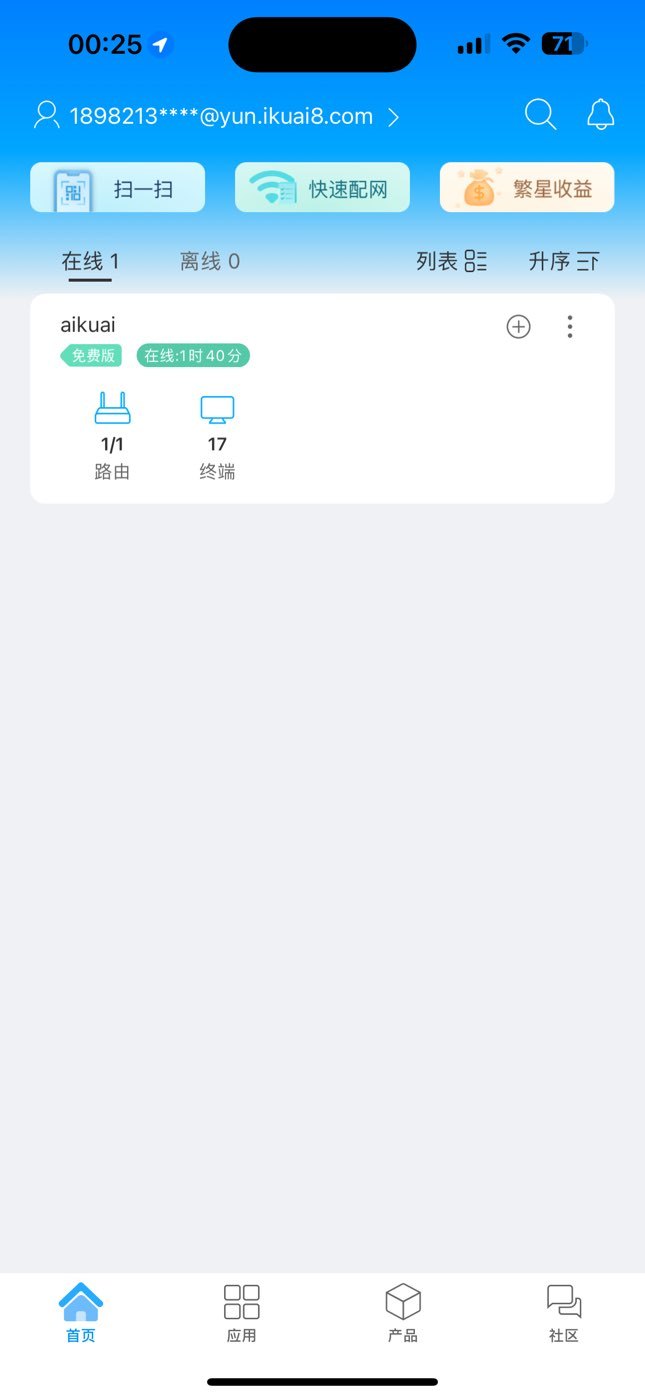Open the search magnifier icon
This screenshot has height=1398, width=645.
(540, 115)
